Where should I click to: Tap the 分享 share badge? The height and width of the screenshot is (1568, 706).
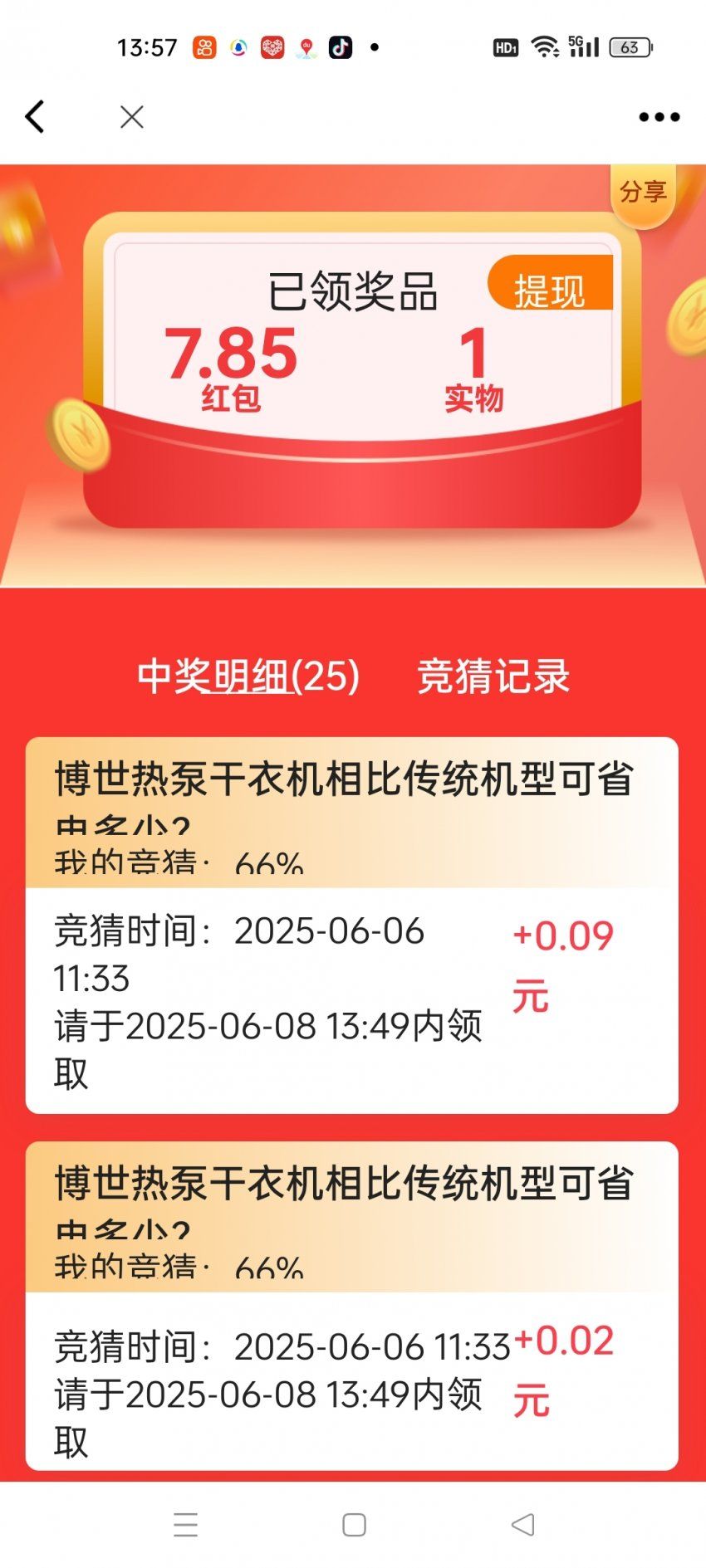[x=643, y=193]
